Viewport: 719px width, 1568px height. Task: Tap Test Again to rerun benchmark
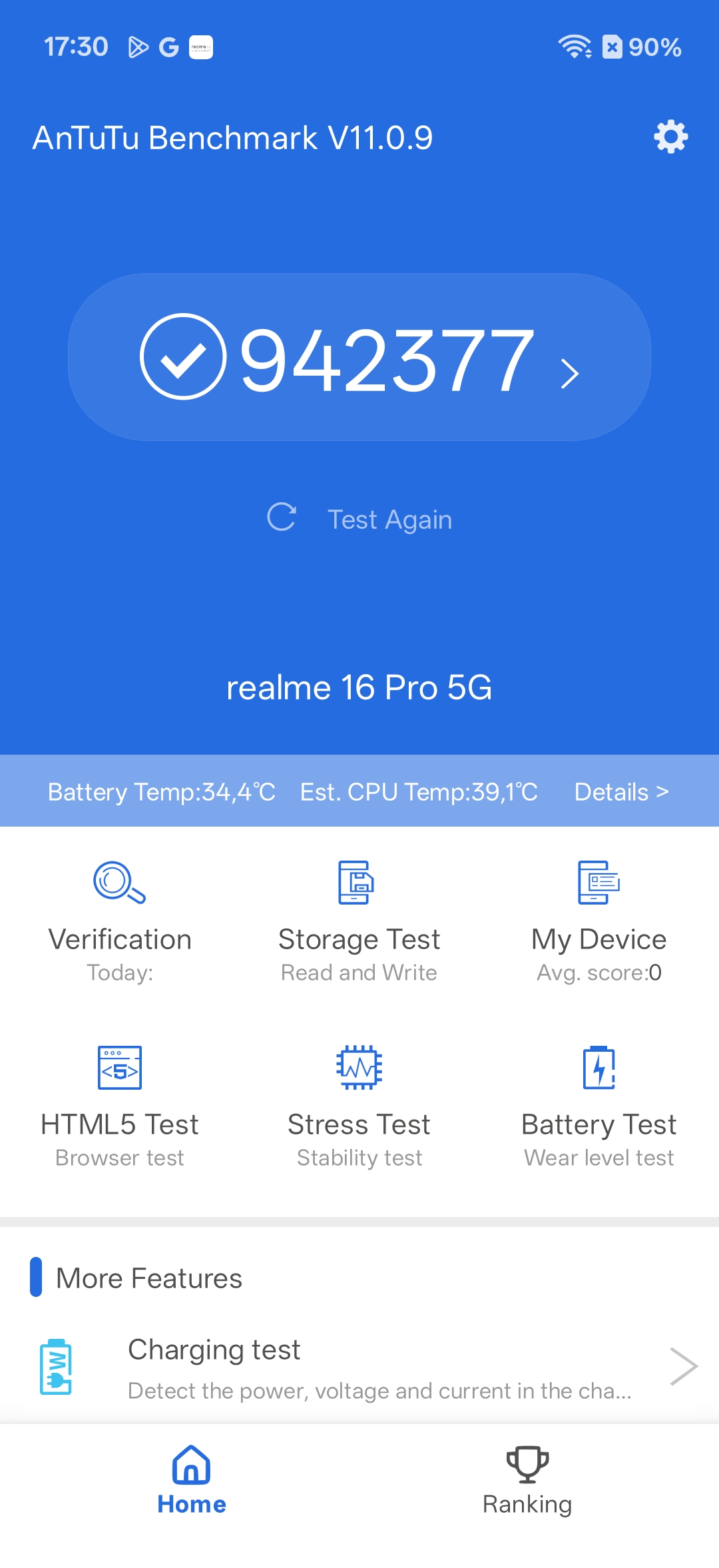pos(359,519)
